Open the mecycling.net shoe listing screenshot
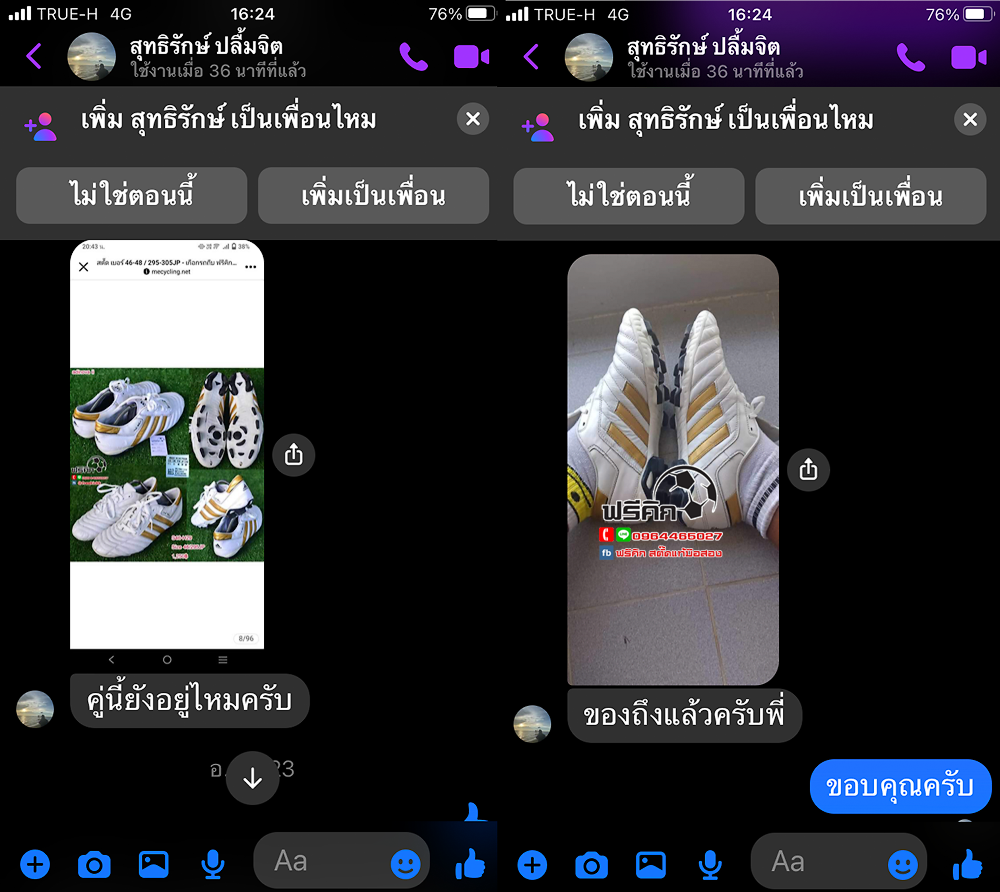 pos(167,445)
